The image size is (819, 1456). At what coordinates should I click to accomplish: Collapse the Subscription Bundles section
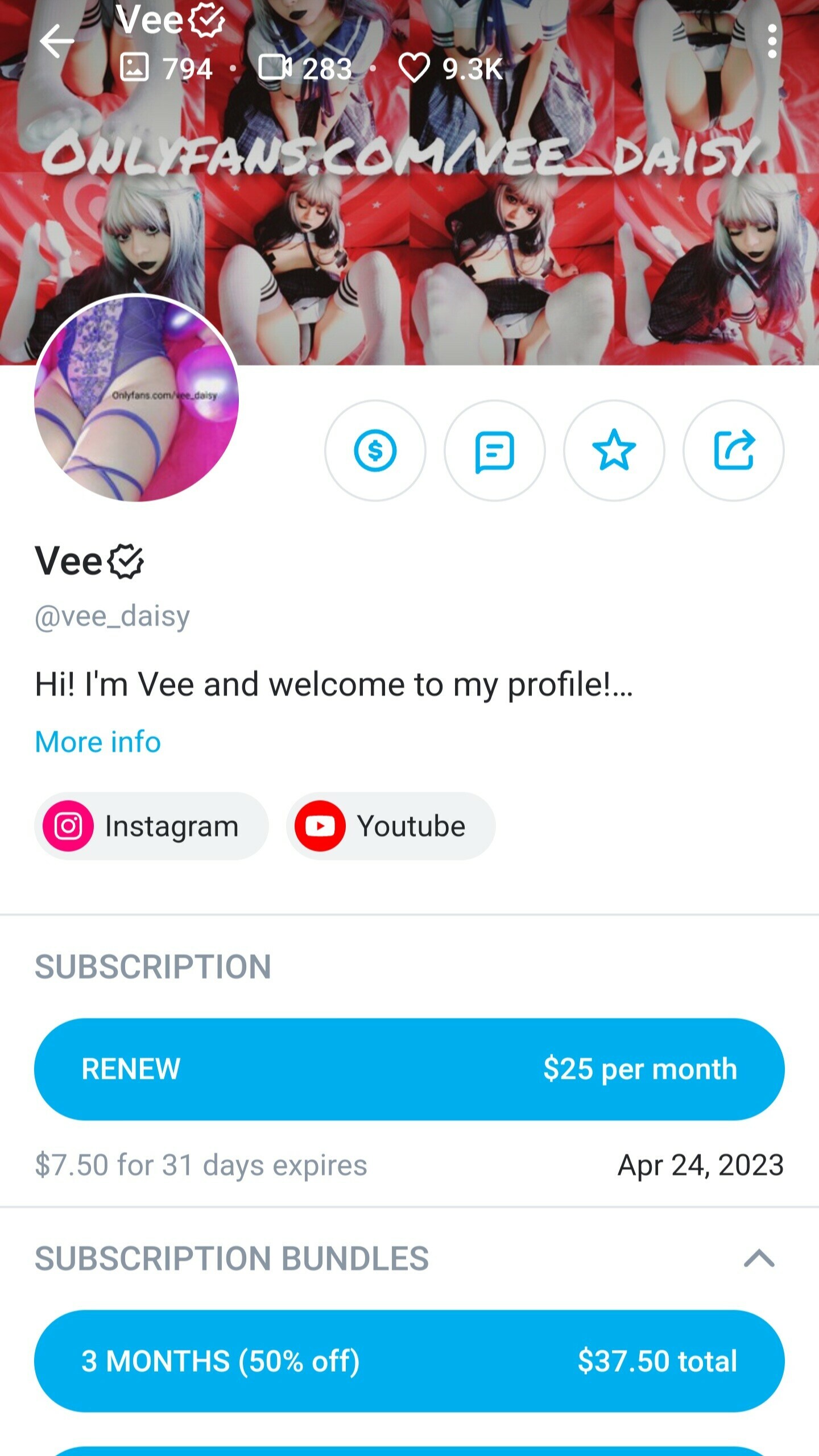point(759,1258)
